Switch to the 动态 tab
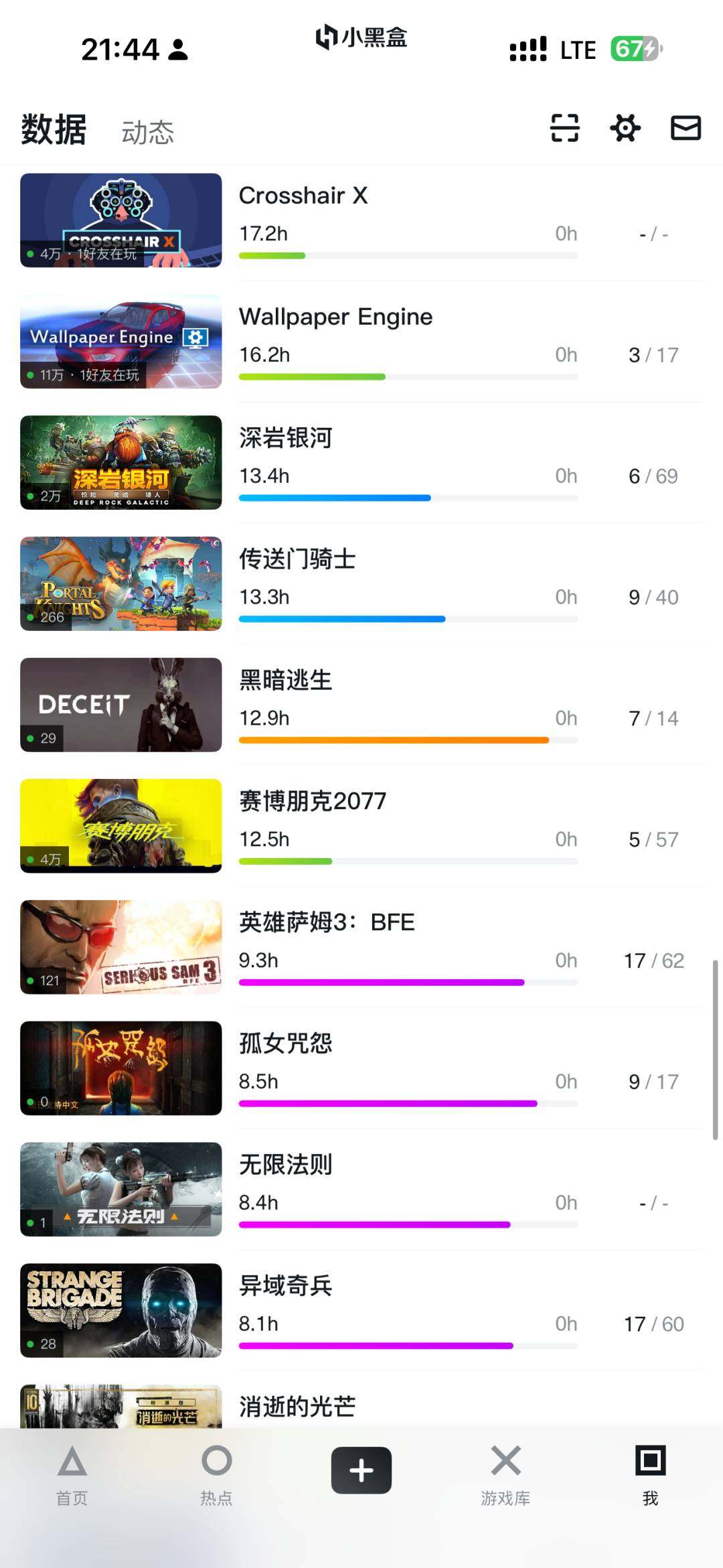Viewport: 723px width, 1568px height. click(149, 131)
